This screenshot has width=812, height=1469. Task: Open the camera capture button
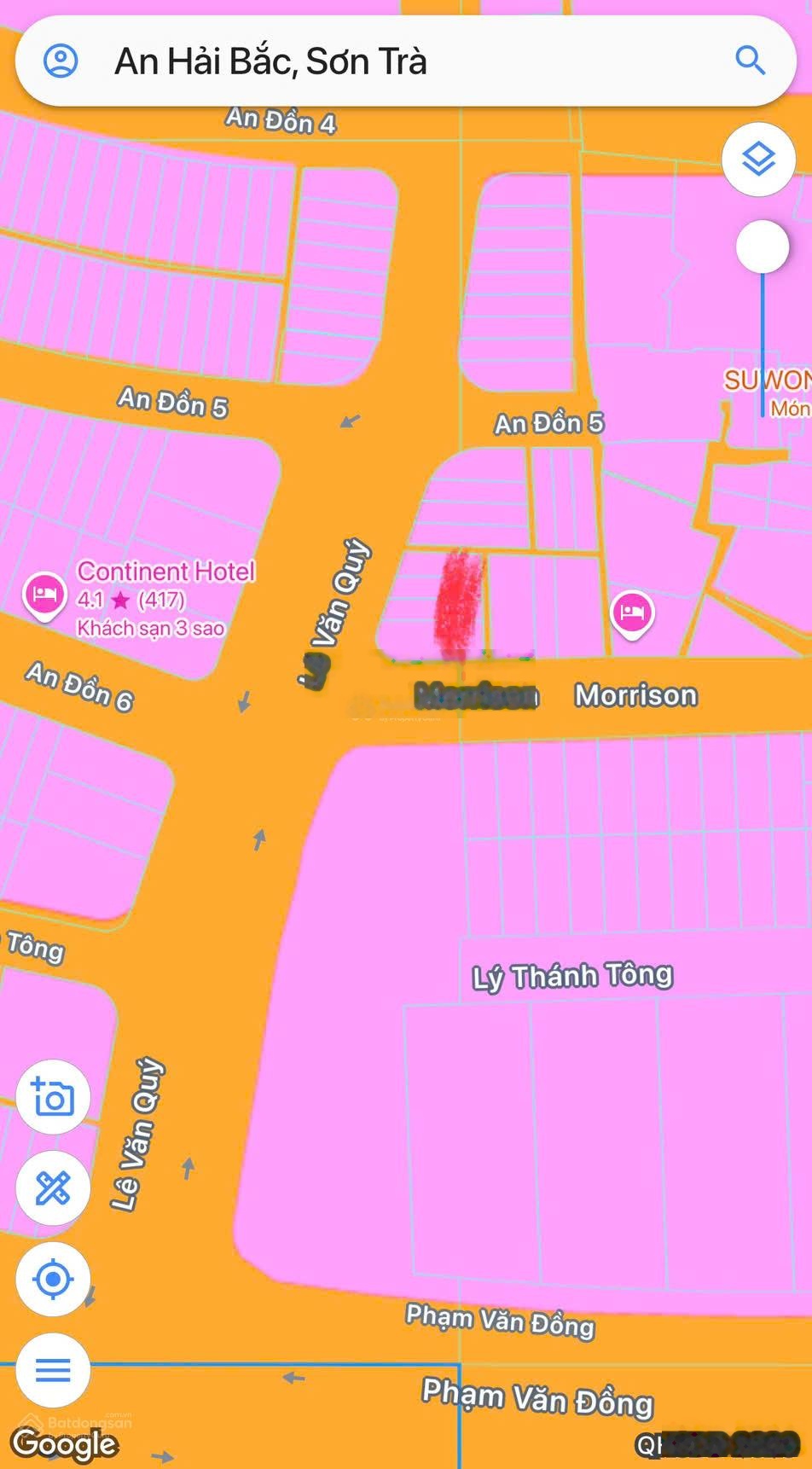click(x=53, y=1097)
